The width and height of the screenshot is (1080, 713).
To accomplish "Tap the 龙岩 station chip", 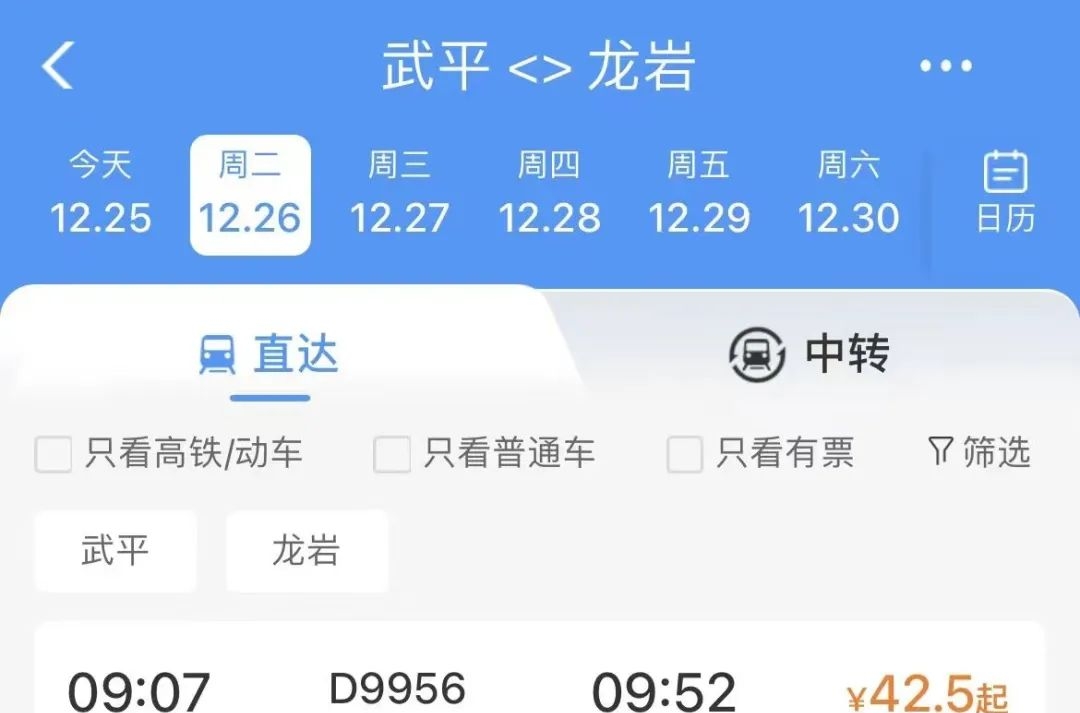I will [x=306, y=551].
